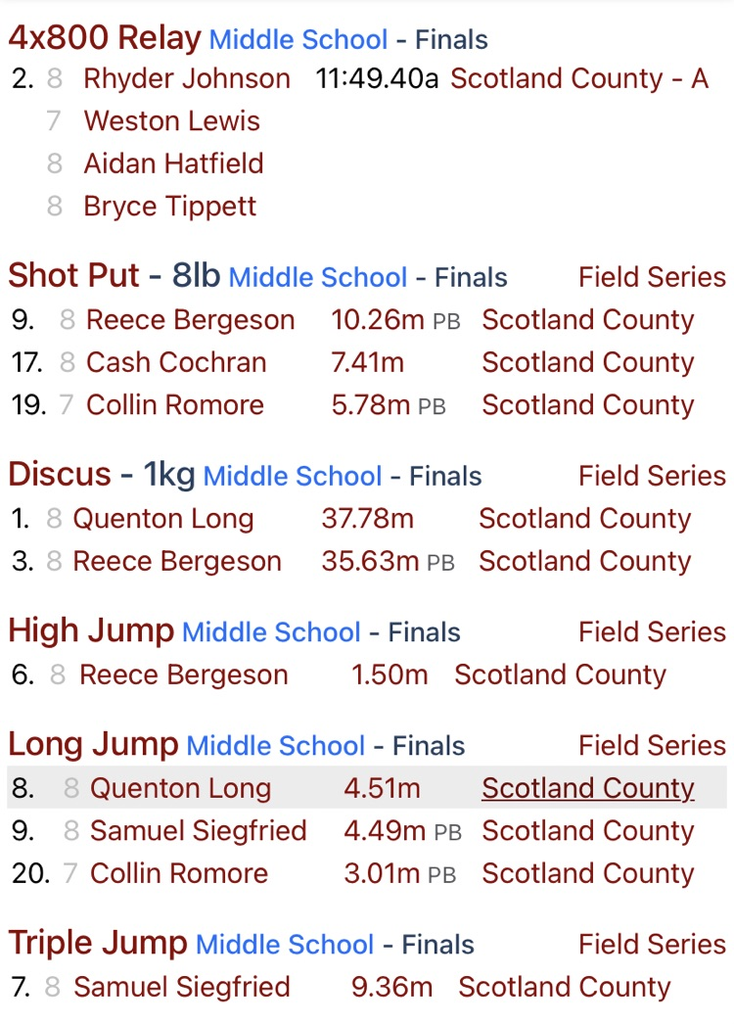Open Rhyder Johnson's athlete profile
The image size is (734, 1024).
point(187,79)
